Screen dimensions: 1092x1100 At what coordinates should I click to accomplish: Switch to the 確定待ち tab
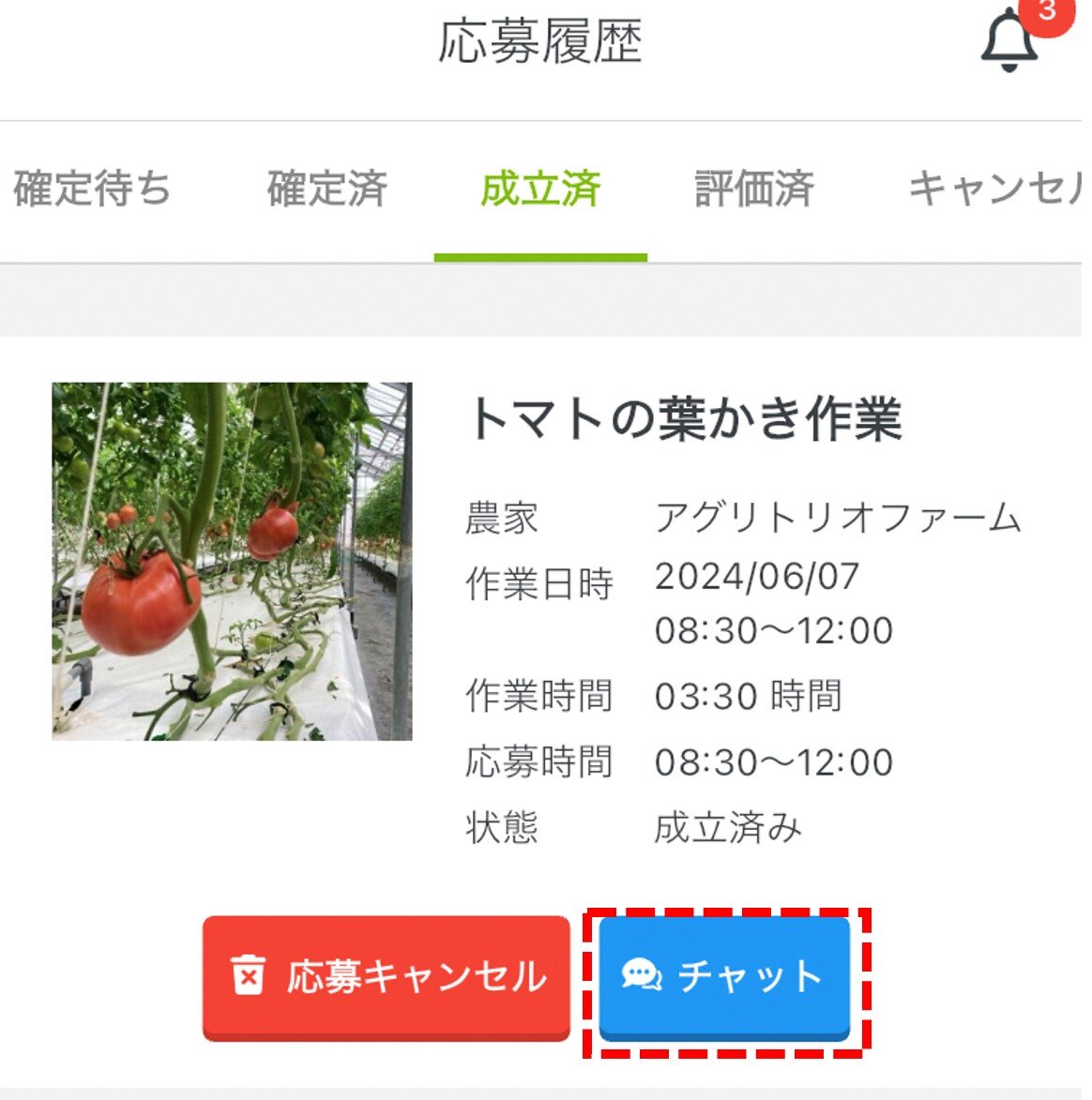point(92,188)
